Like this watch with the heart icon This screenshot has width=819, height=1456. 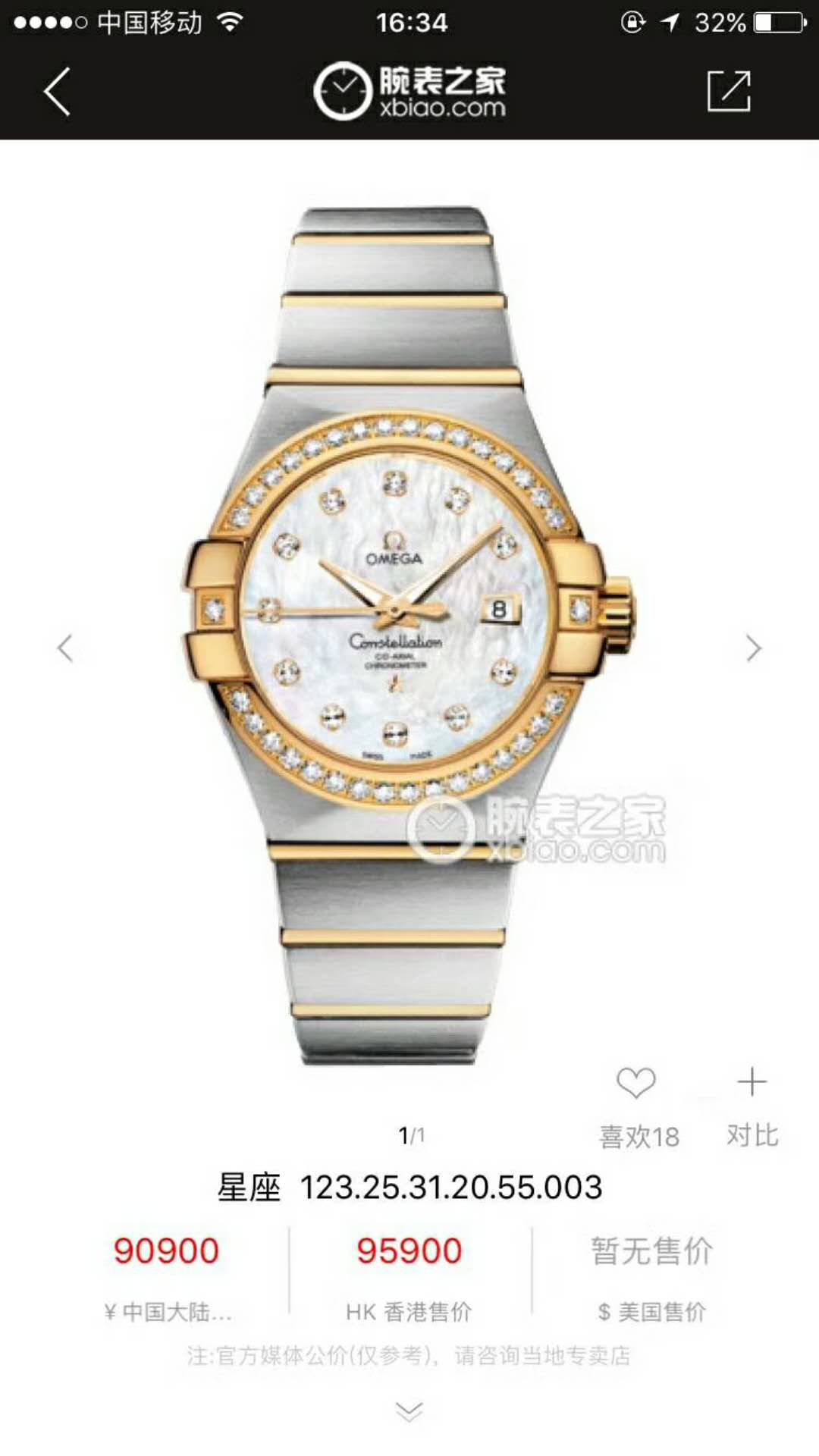pos(636,1083)
